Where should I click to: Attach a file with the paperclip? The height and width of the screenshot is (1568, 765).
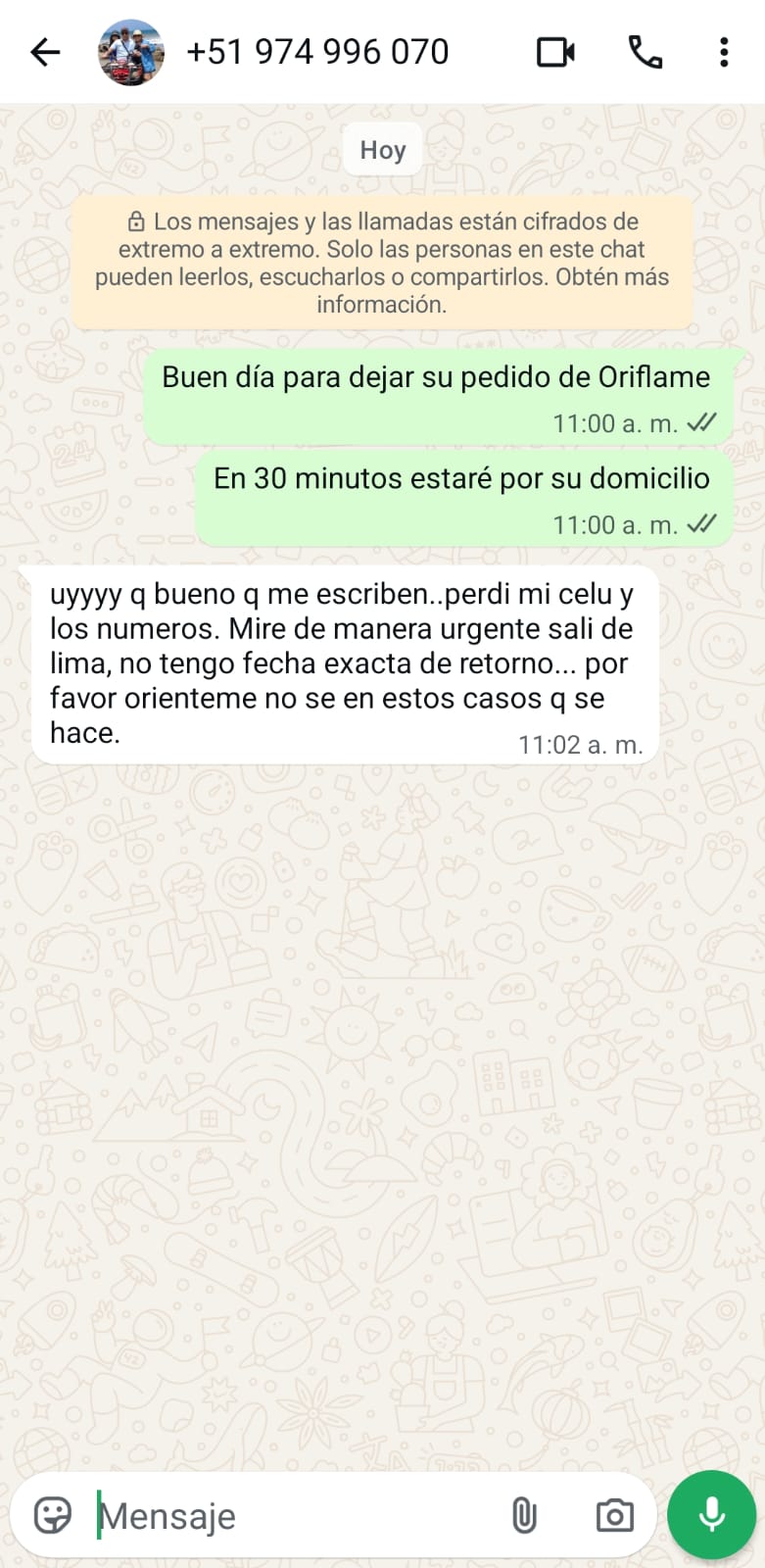coord(524,1515)
